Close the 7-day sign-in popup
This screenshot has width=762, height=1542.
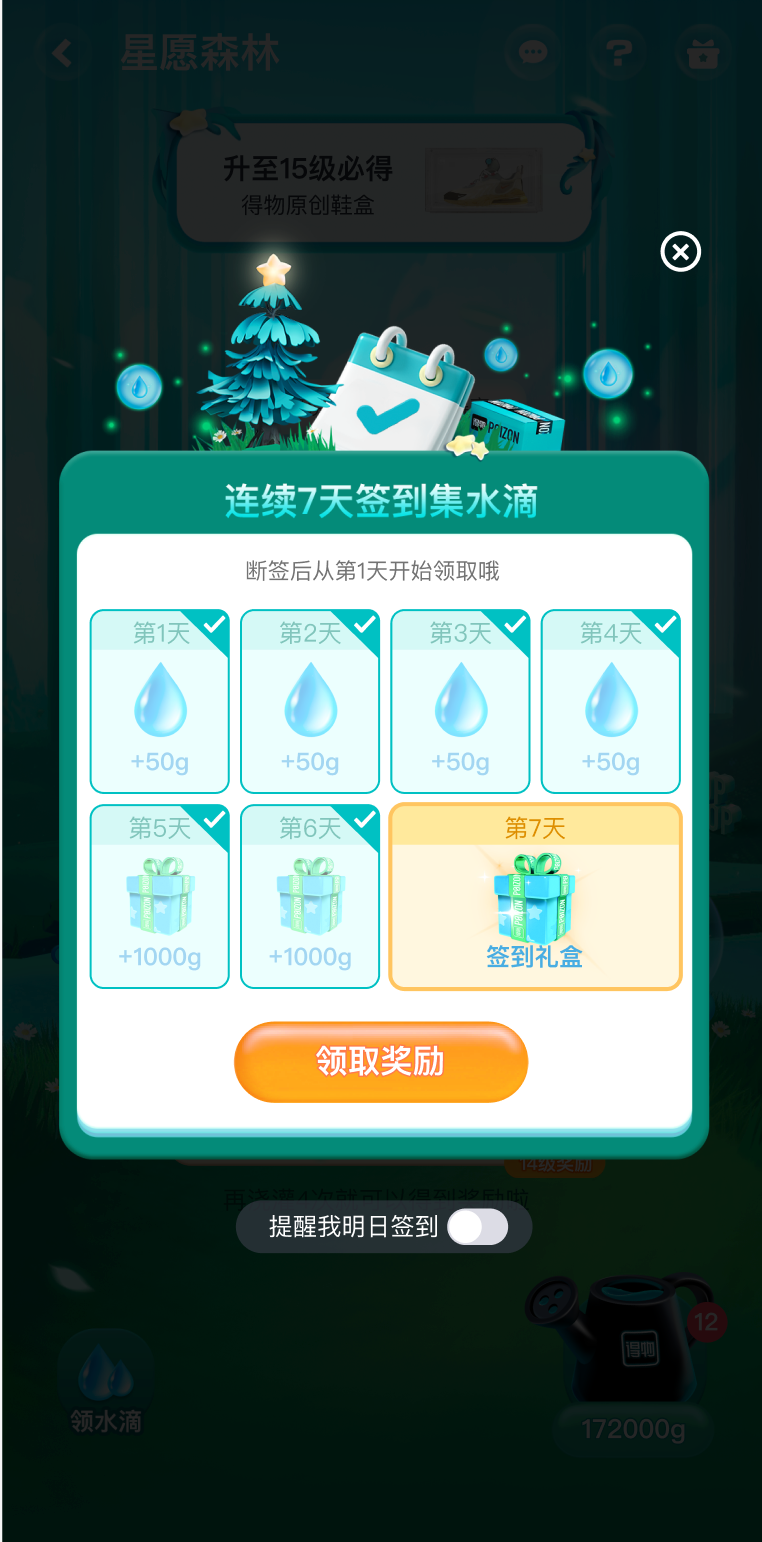pyautogui.click(x=681, y=252)
